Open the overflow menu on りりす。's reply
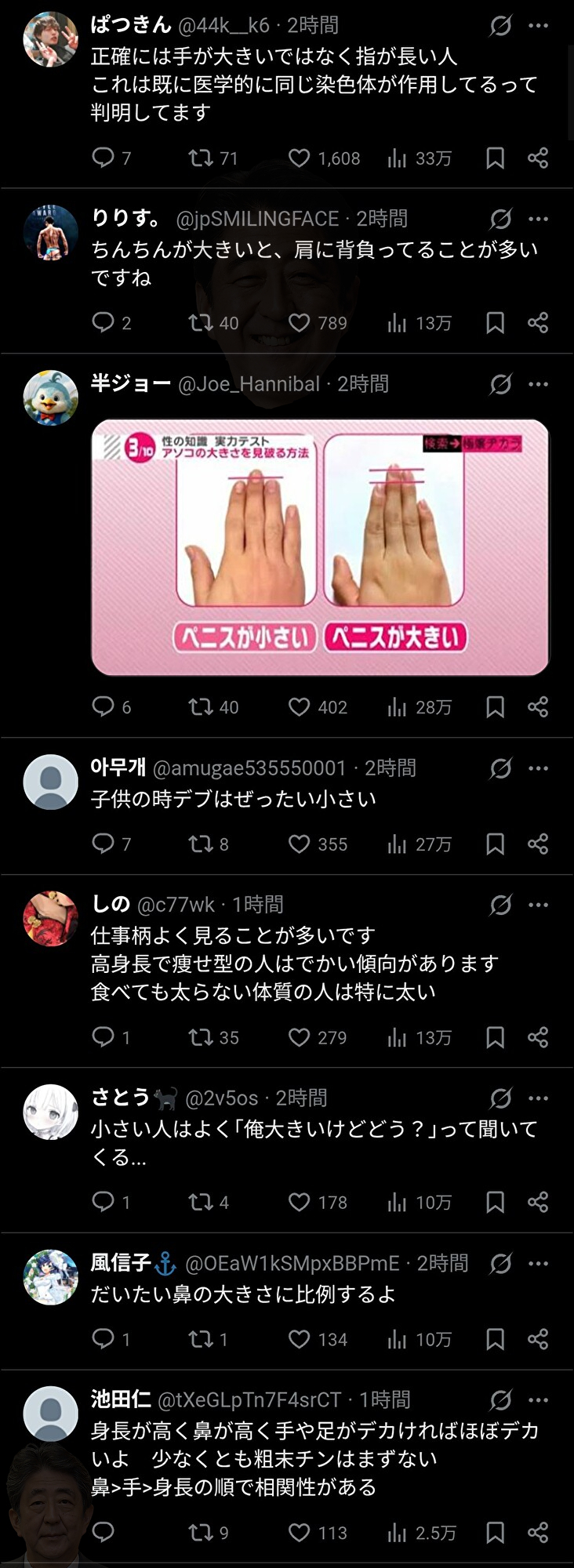Viewport: 574px width, 1568px height. [x=539, y=219]
